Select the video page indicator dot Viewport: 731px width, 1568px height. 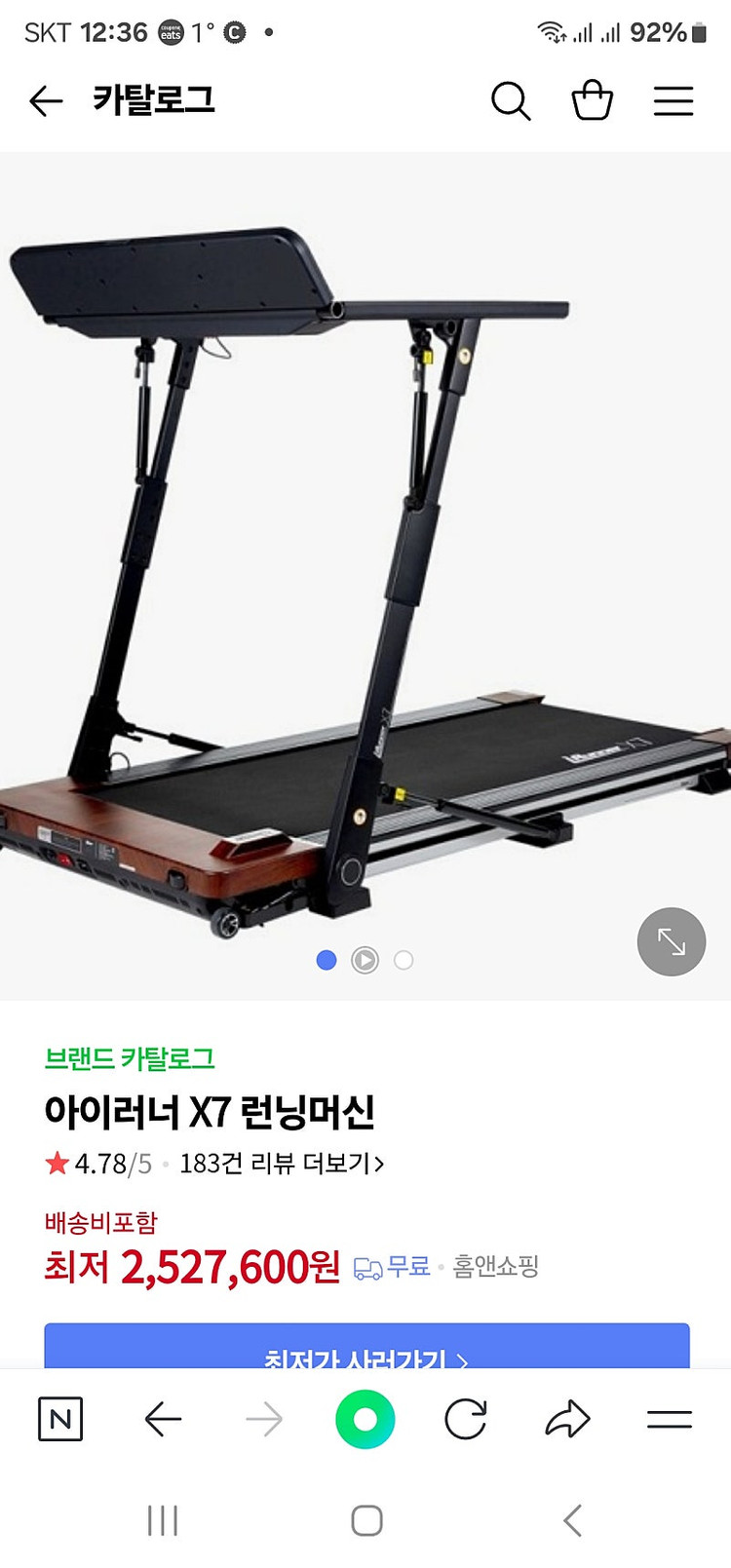click(365, 960)
